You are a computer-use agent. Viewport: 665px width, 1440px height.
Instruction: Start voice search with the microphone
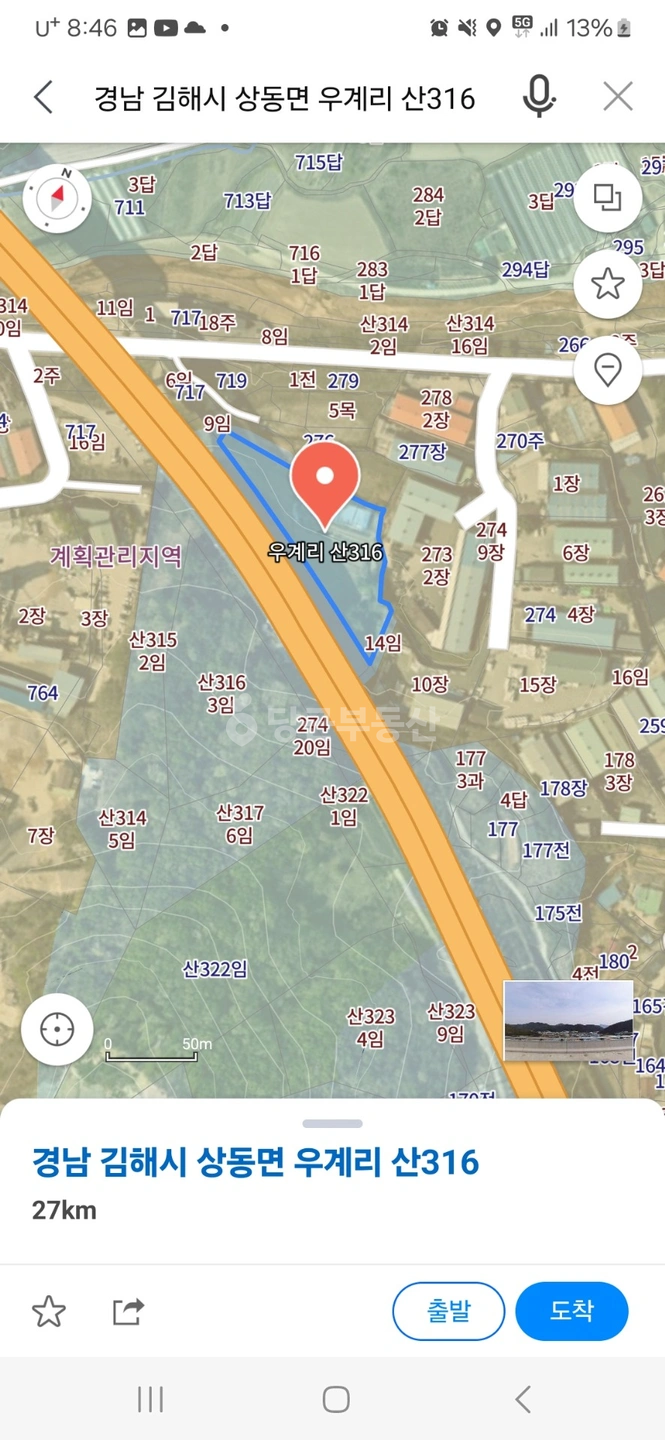tap(539, 97)
